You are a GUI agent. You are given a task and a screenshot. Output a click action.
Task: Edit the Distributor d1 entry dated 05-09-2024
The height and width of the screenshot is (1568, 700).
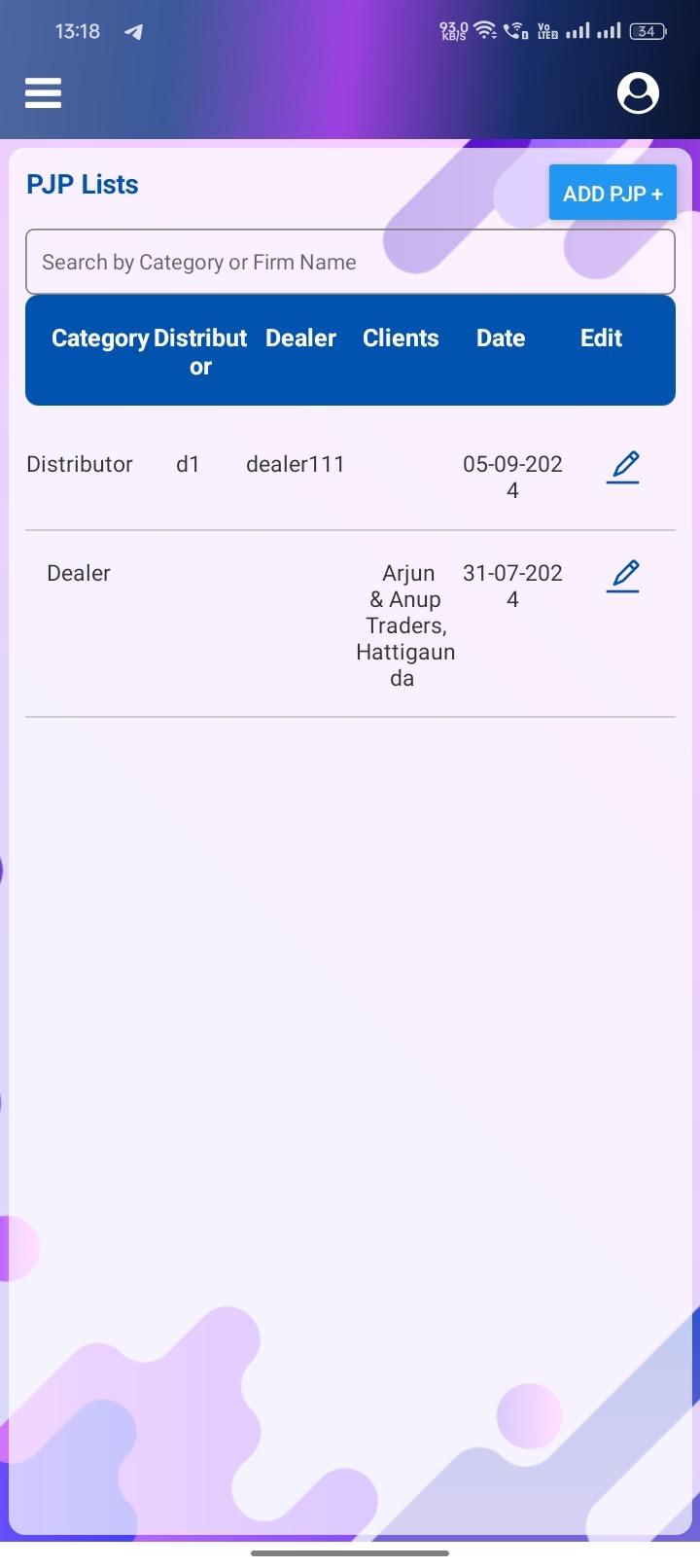click(623, 468)
